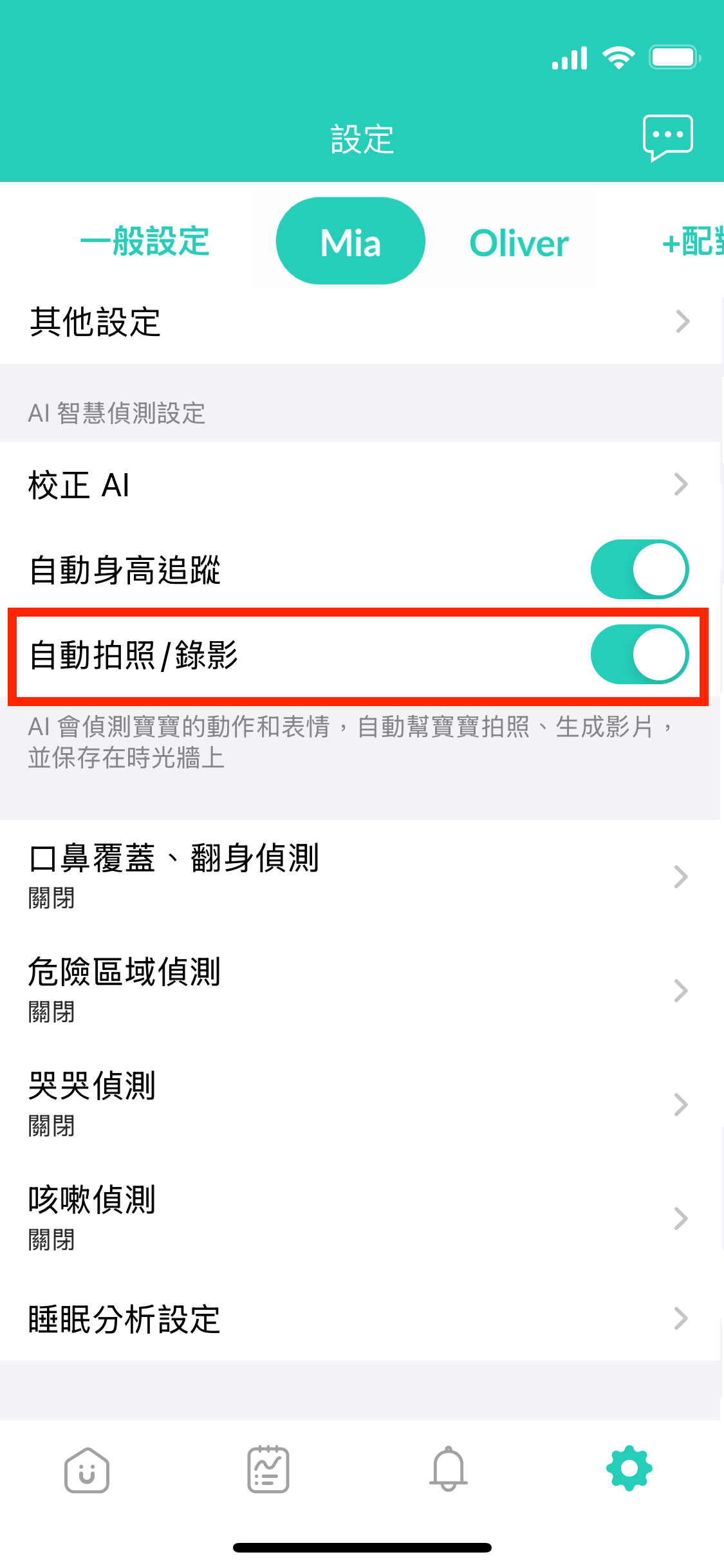The image size is (724, 1568).
Task: Select the settings gear icon
Action: click(629, 1470)
